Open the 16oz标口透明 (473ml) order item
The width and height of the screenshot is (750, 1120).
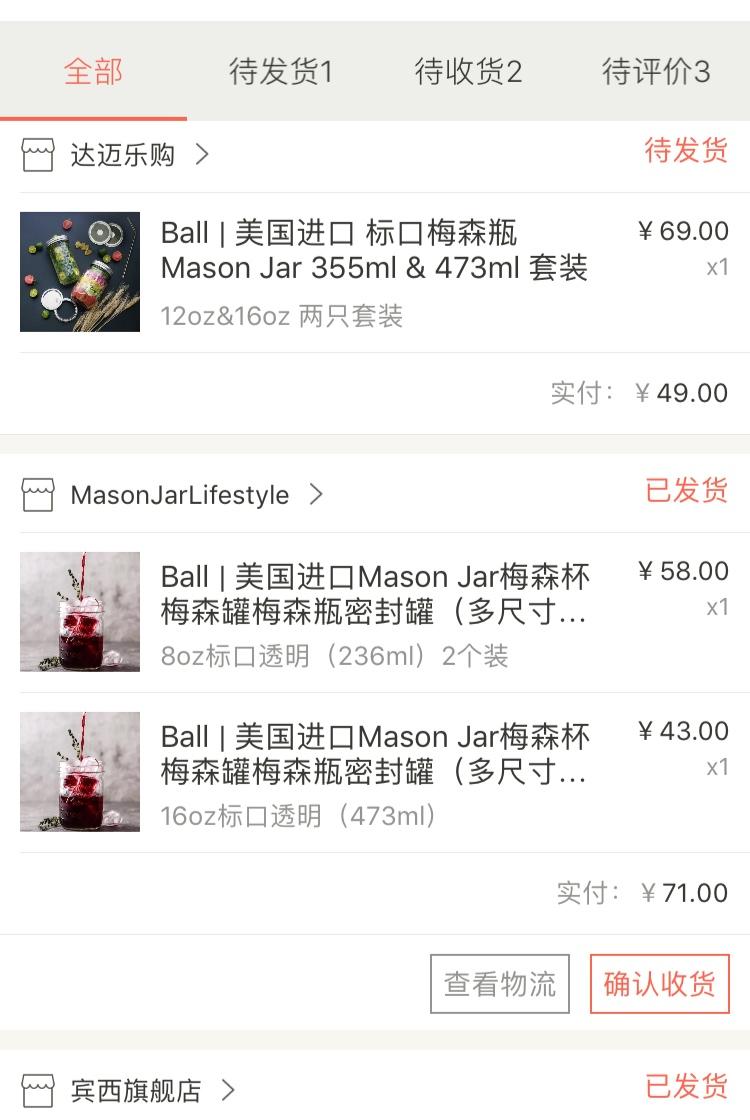(374, 772)
